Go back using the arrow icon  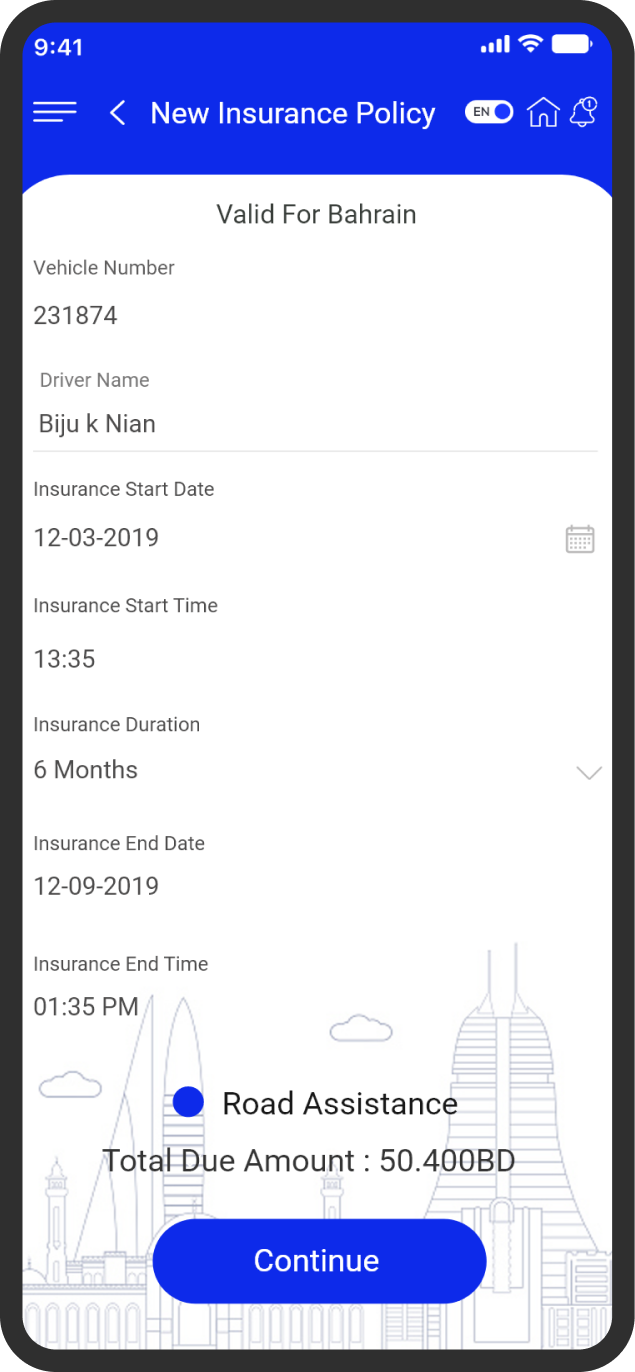click(117, 113)
